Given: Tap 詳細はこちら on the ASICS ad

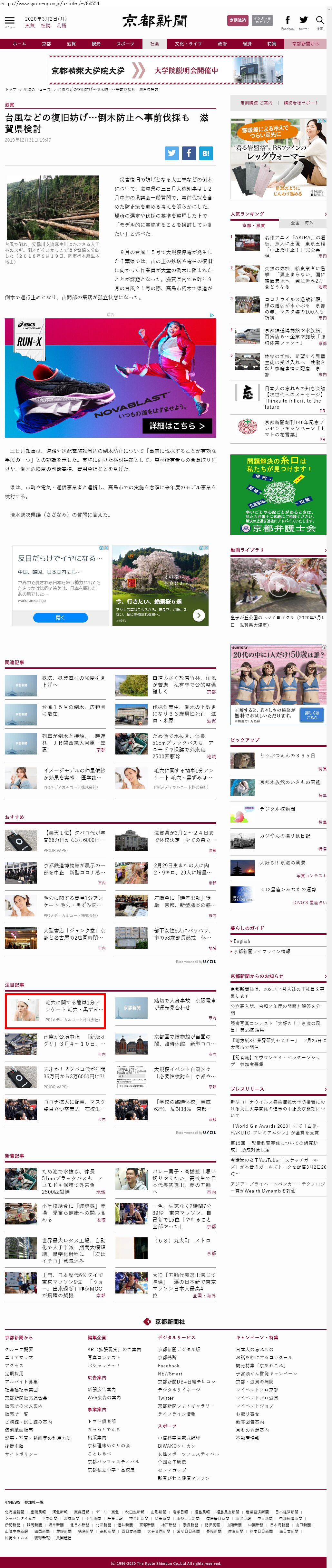Looking at the screenshot, I should point(177,425).
